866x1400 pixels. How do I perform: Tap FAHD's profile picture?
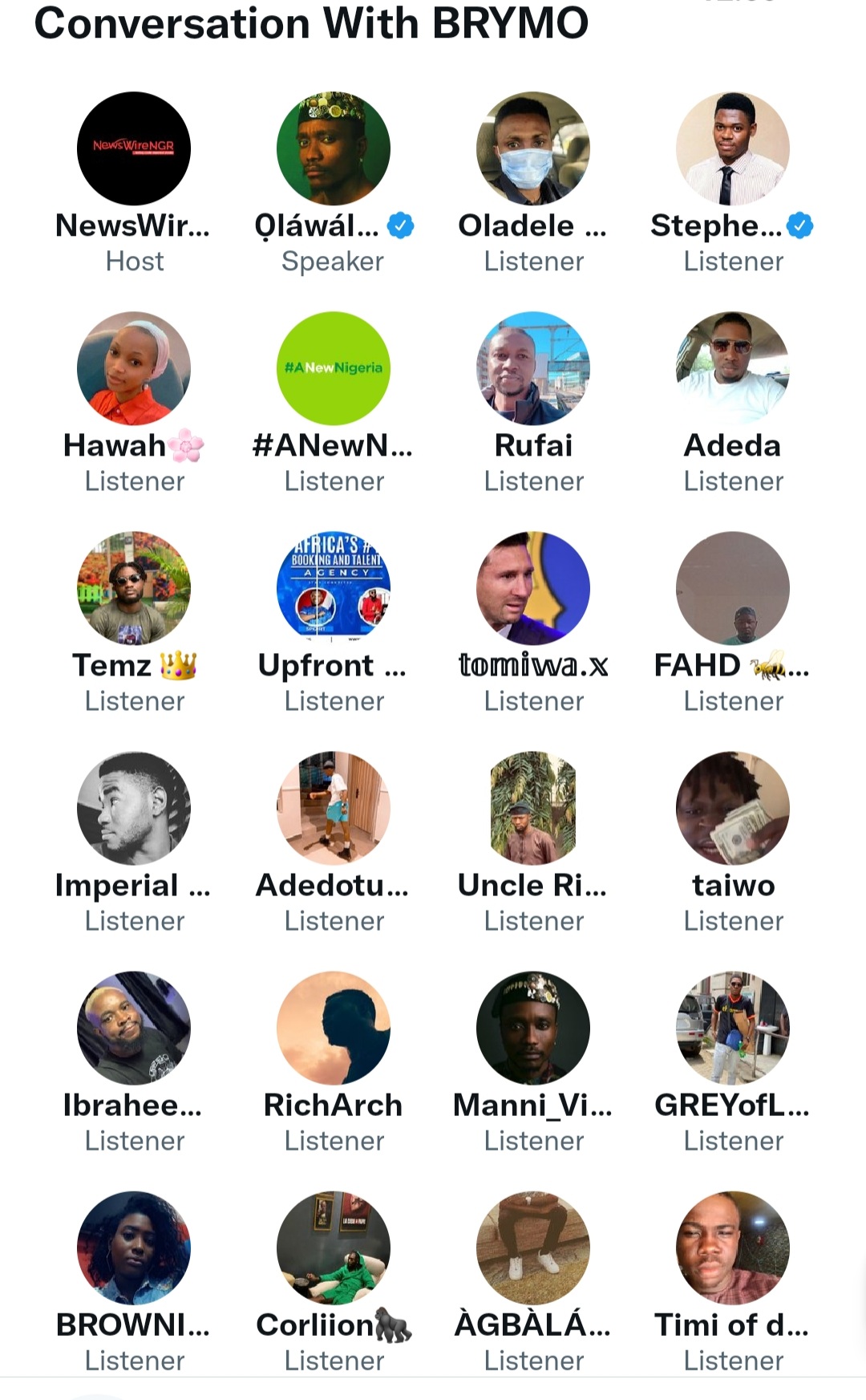click(733, 588)
